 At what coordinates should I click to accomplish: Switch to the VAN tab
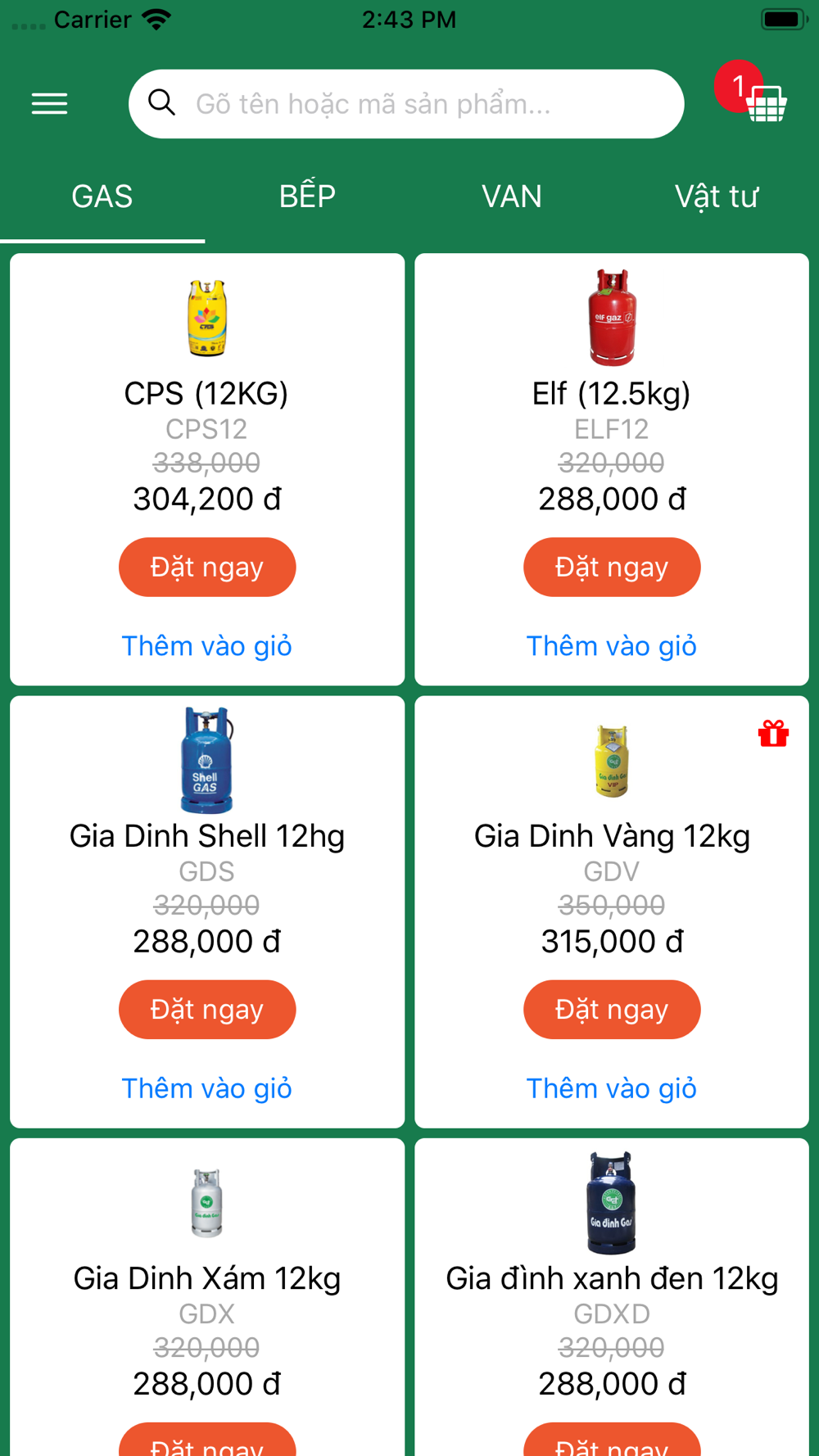512,197
